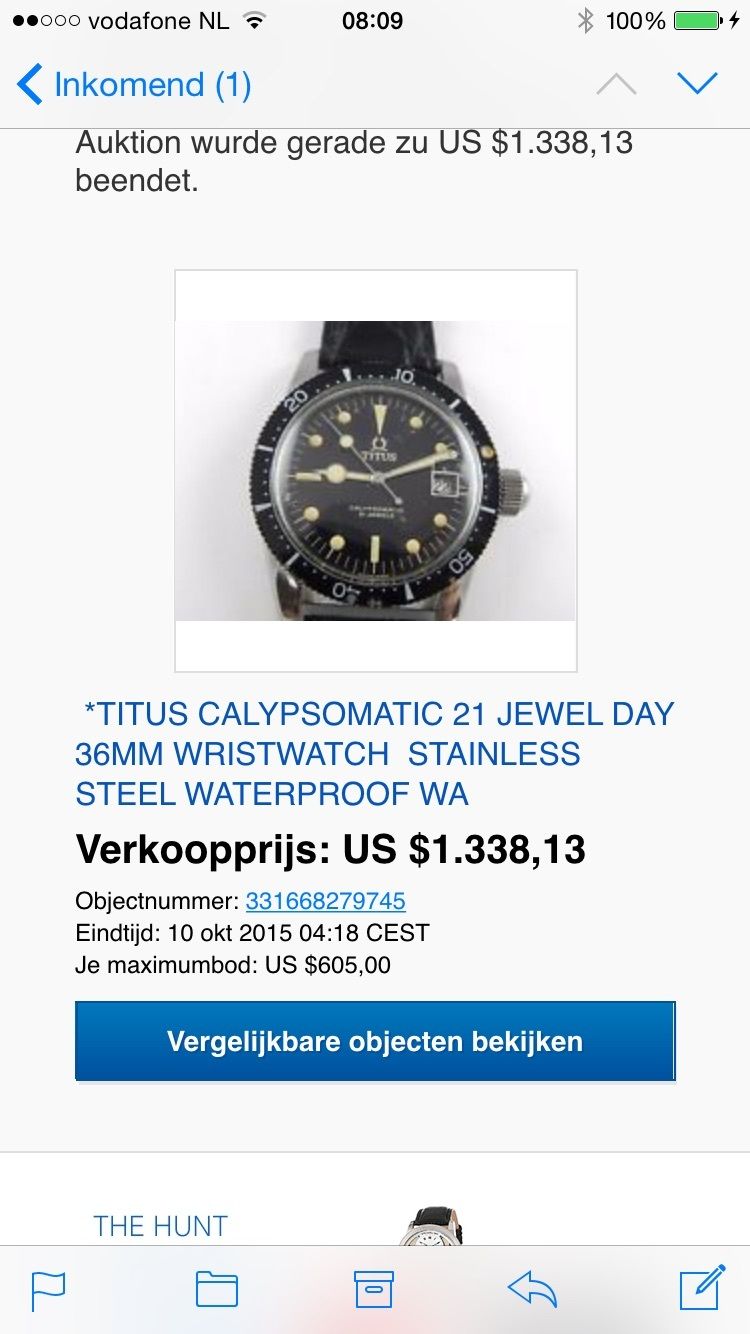The height and width of the screenshot is (1334, 750).
Task: Tap Vergelijkbare objecten bekijken button
Action: pyautogui.click(x=375, y=1041)
